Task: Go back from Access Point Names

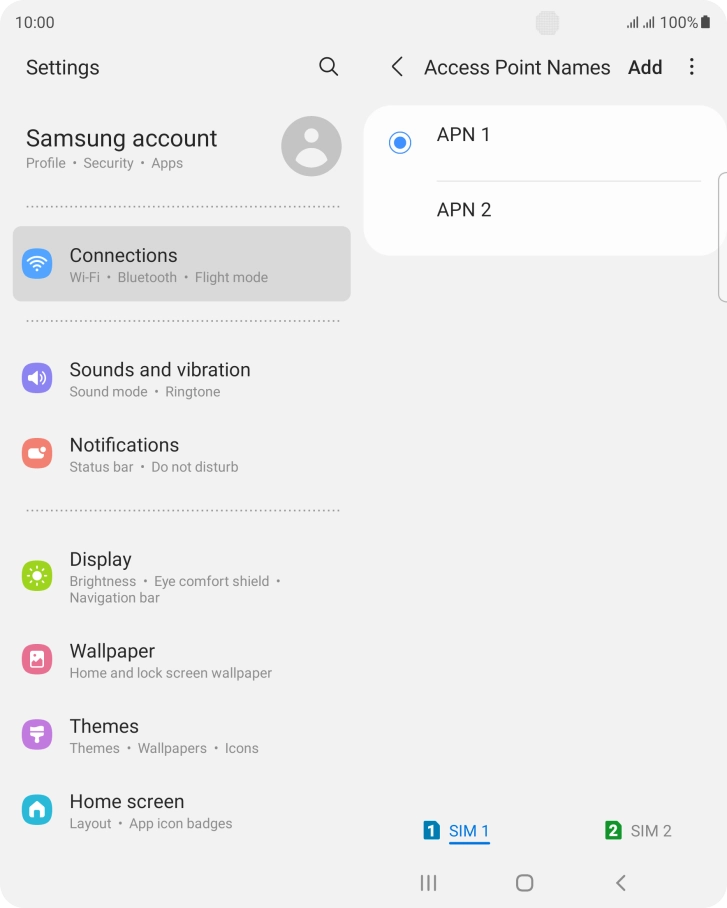Action: tap(397, 67)
